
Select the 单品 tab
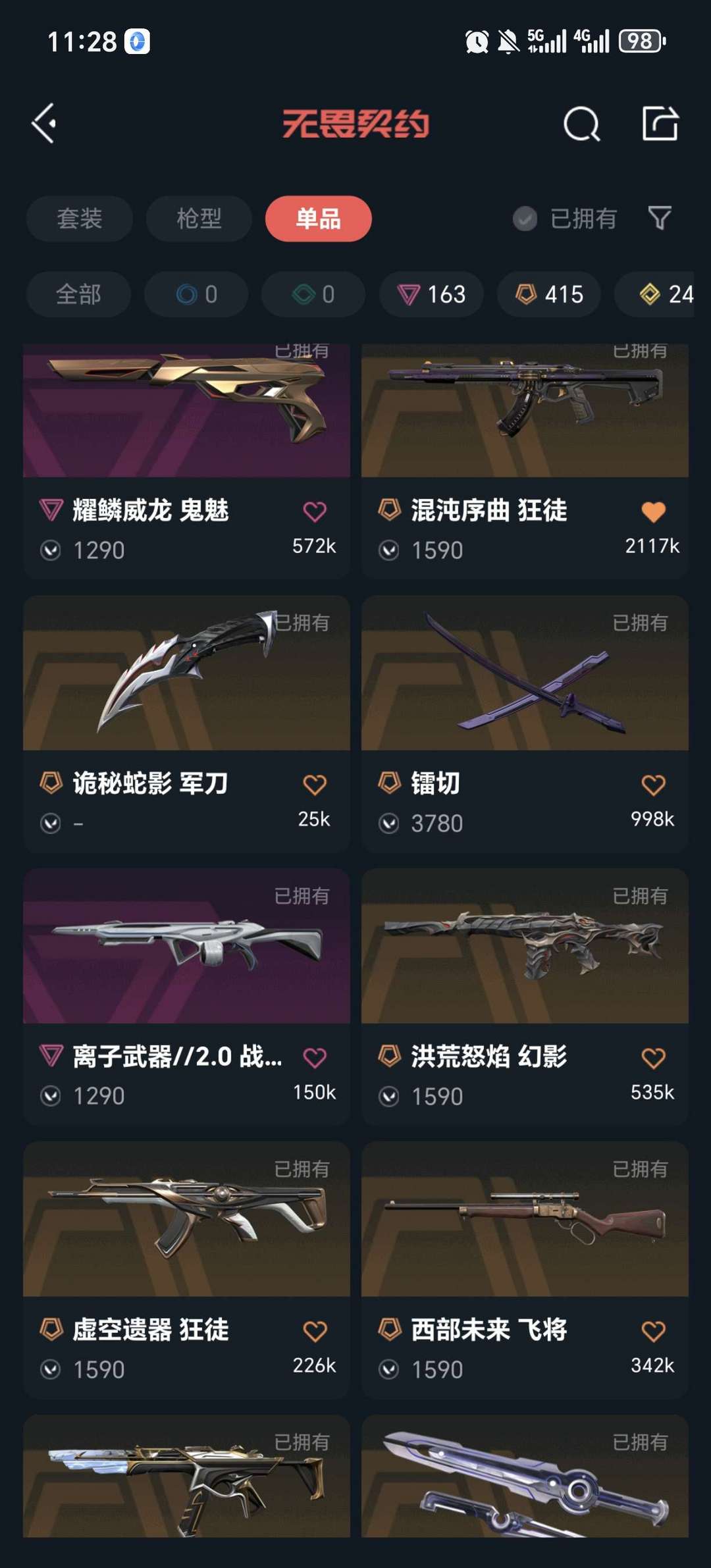(318, 219)
